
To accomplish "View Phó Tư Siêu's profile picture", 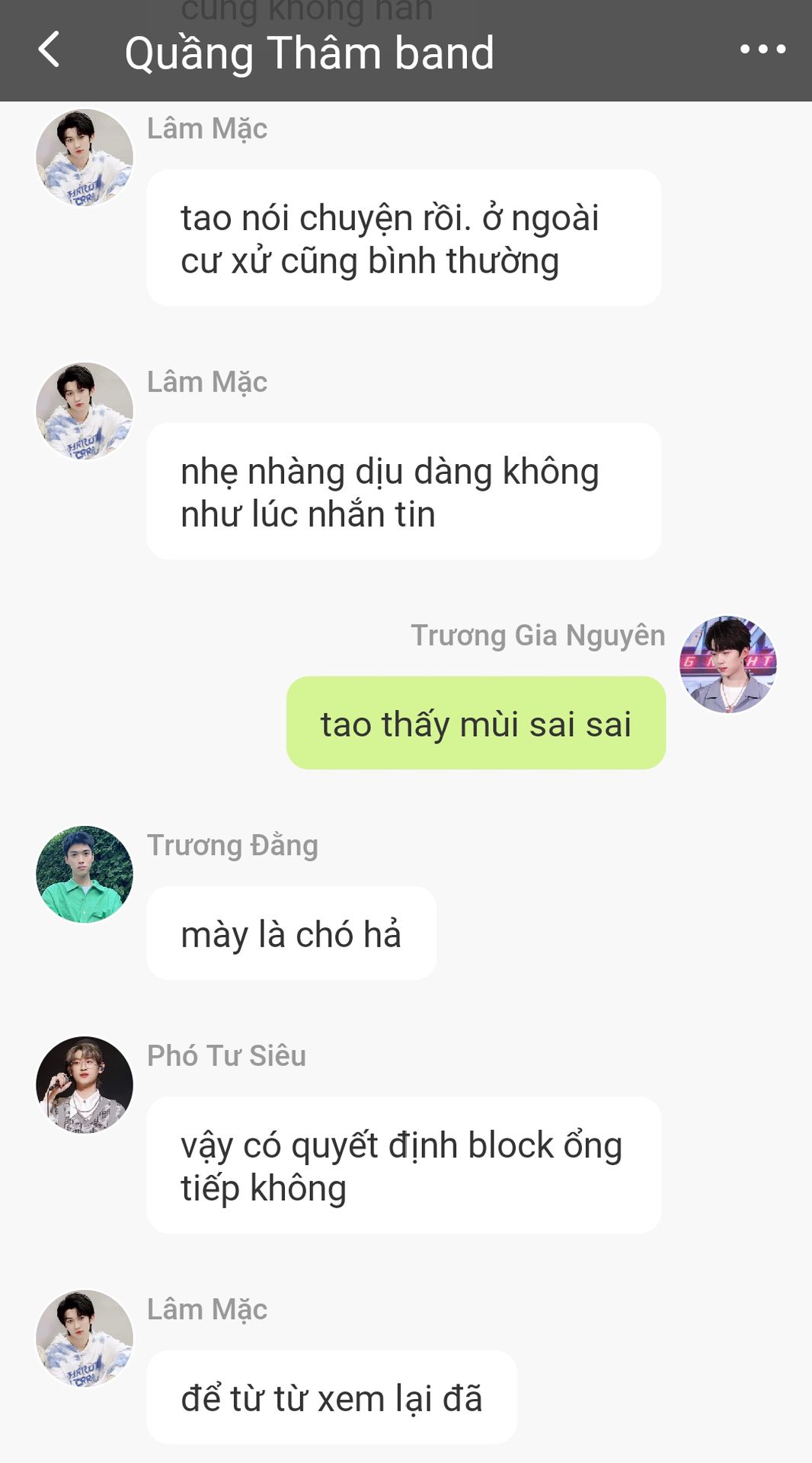I will (85, 1084).
